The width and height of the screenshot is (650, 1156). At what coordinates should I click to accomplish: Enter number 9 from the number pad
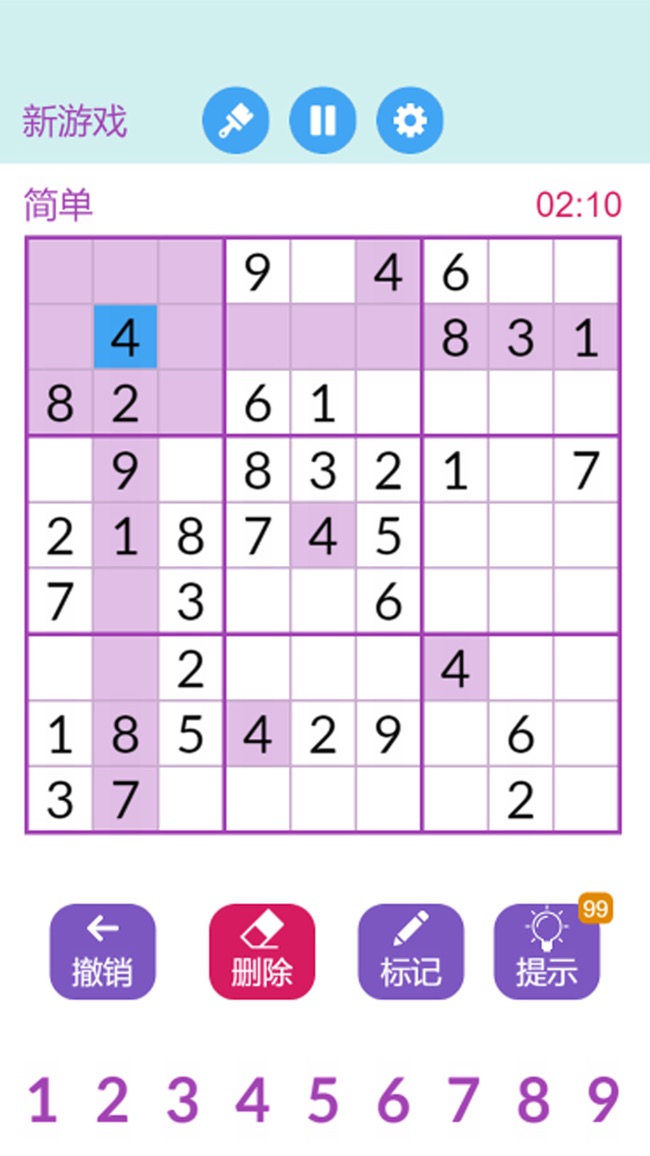coord(604,1100)
